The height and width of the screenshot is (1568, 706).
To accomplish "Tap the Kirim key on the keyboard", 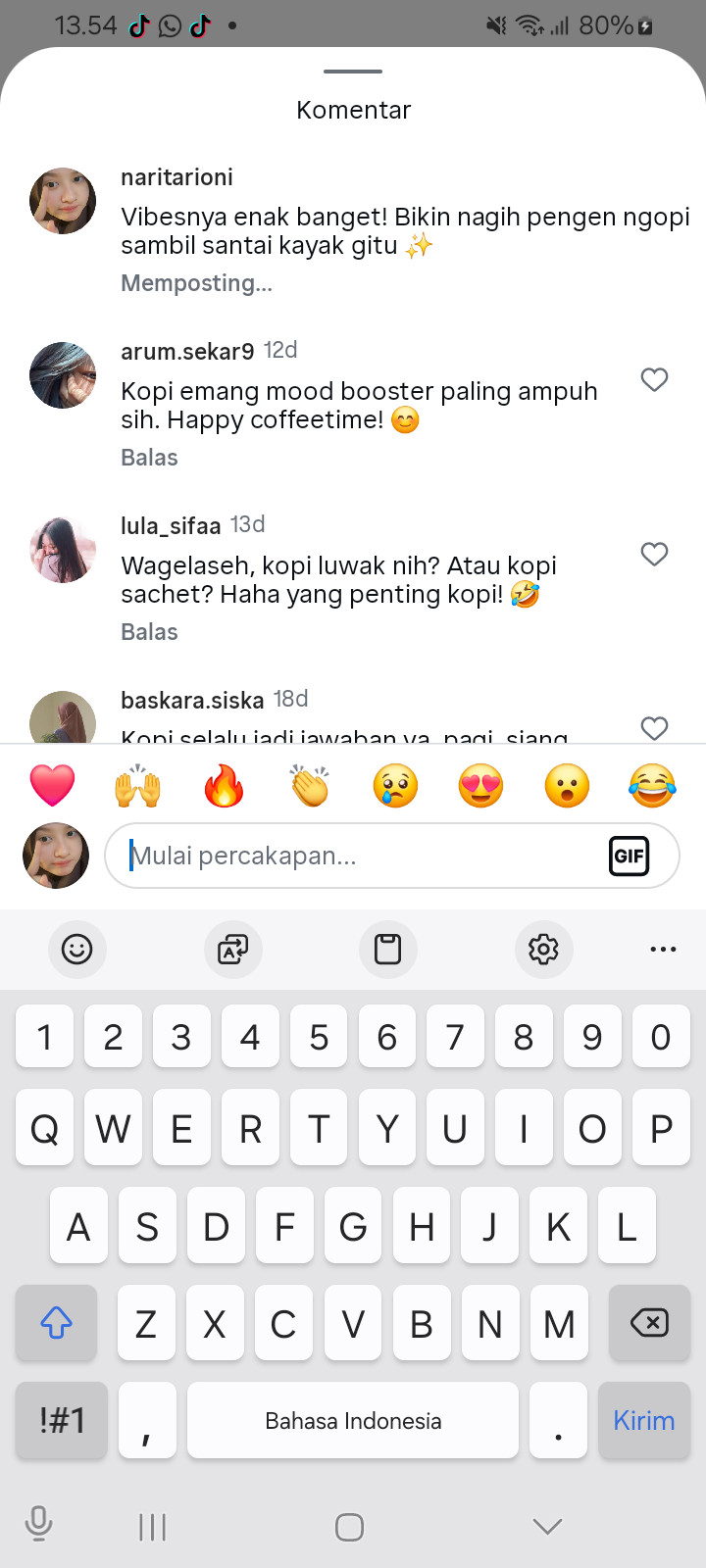I will [643, 1420].
